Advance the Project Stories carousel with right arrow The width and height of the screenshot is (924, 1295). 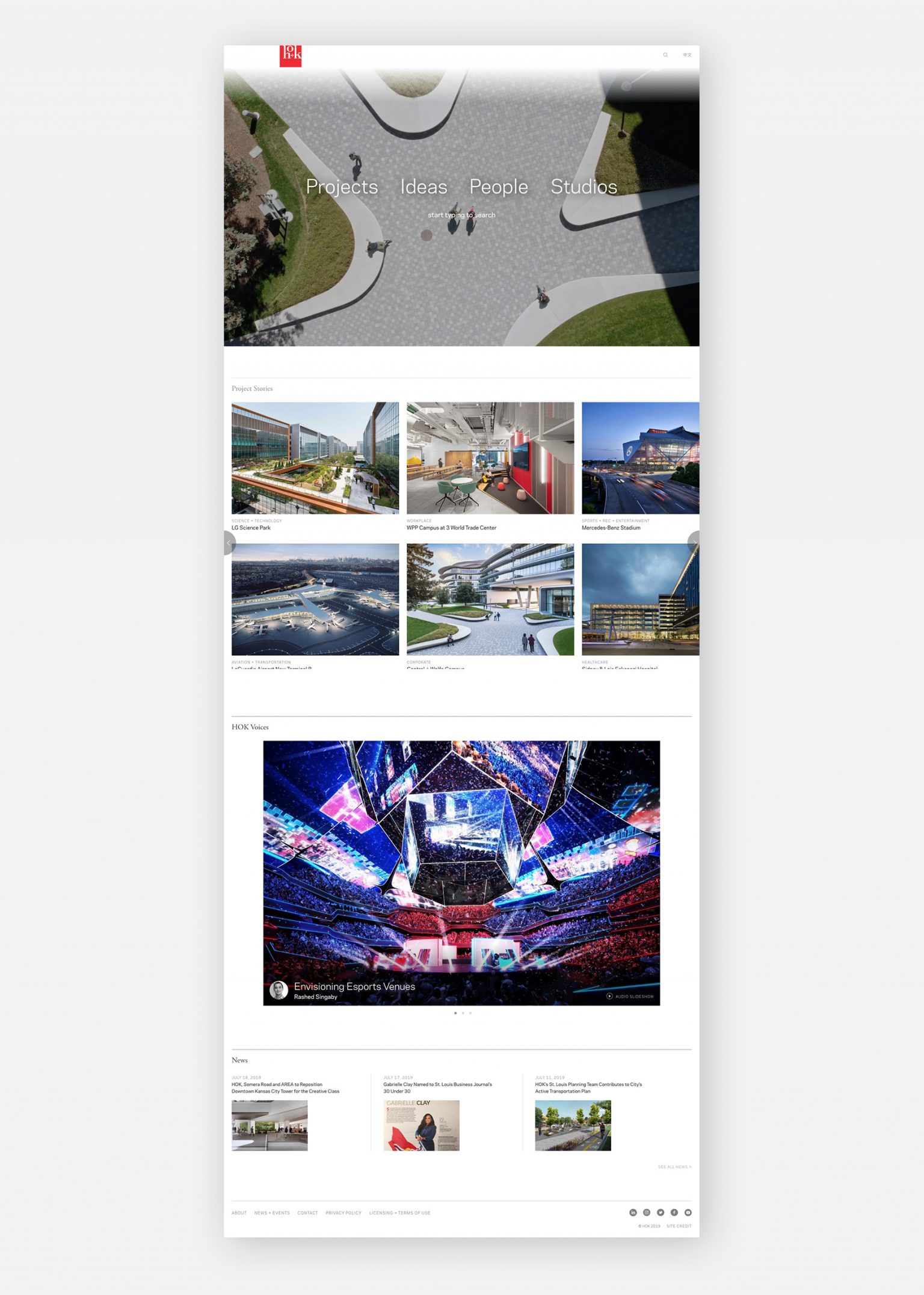pos(695,542)
